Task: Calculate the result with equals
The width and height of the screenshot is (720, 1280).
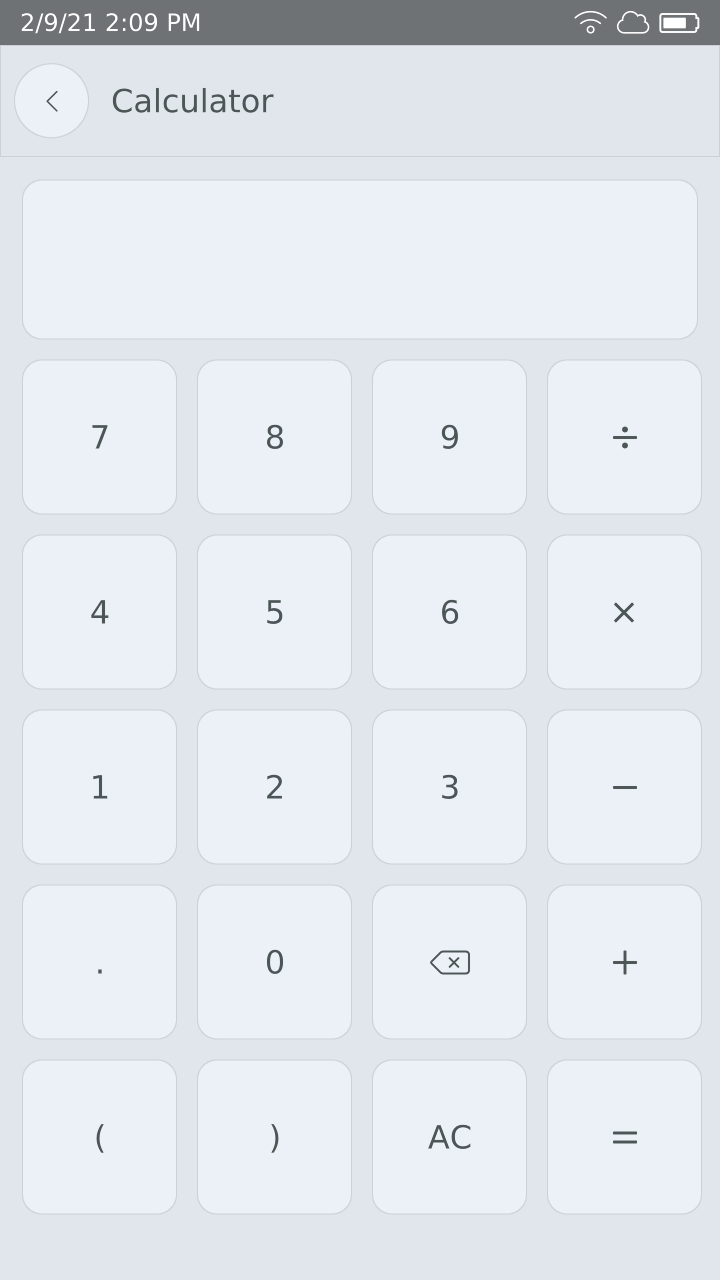Action: (x=624, y=1137)
